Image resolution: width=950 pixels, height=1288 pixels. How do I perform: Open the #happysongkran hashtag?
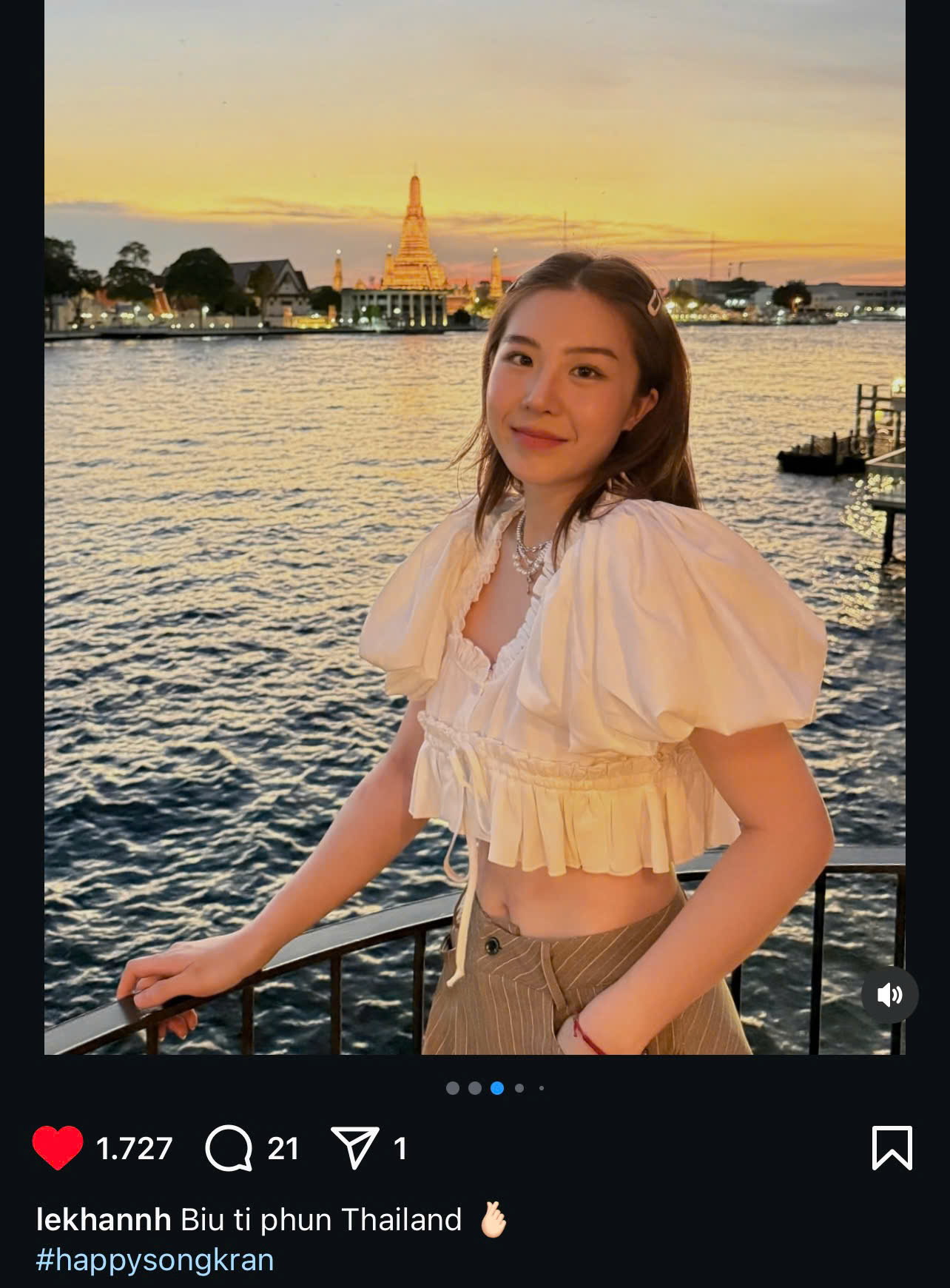(x=155, y=1260)
